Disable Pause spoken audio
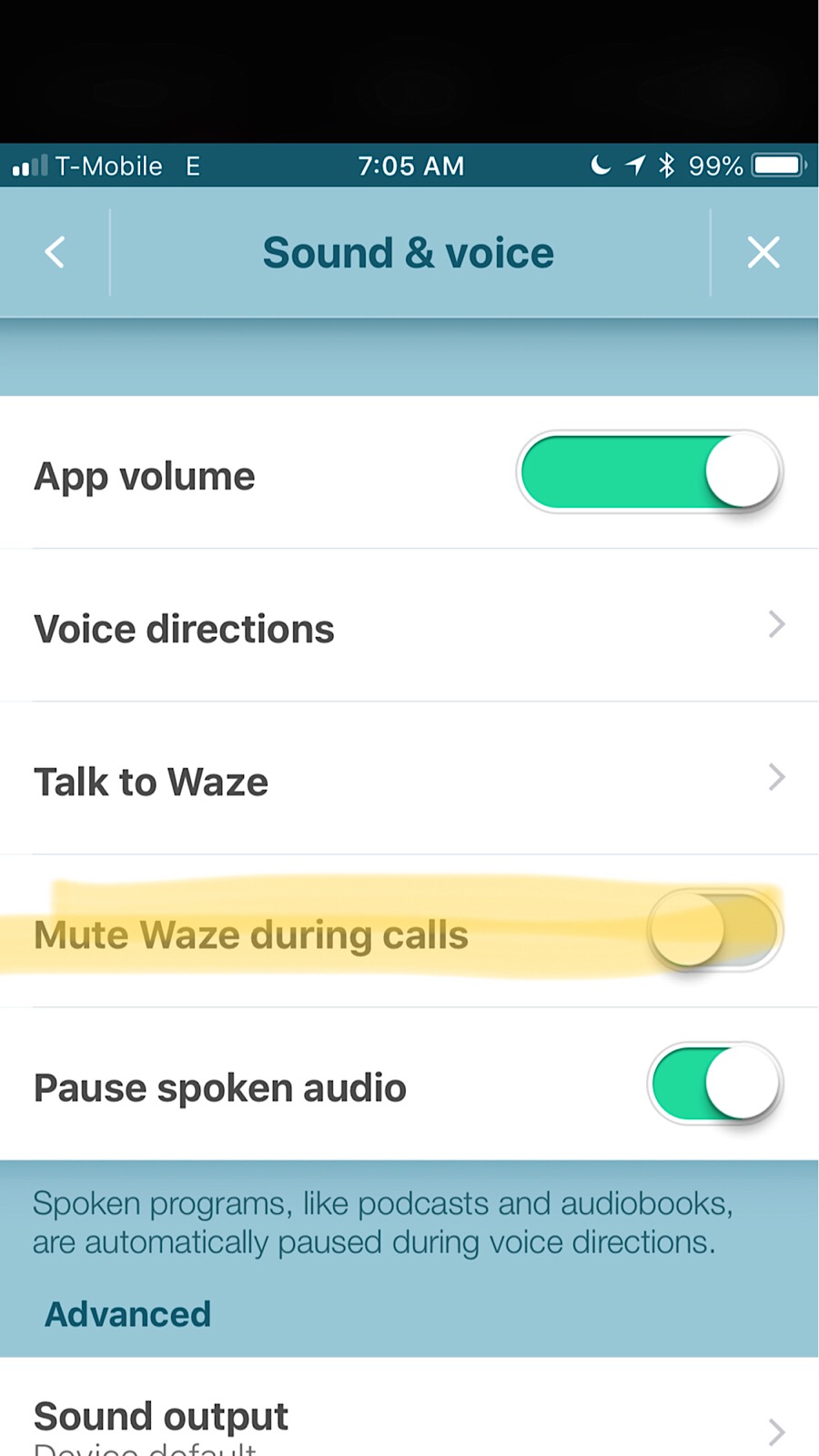 (x=714, y=1085)
